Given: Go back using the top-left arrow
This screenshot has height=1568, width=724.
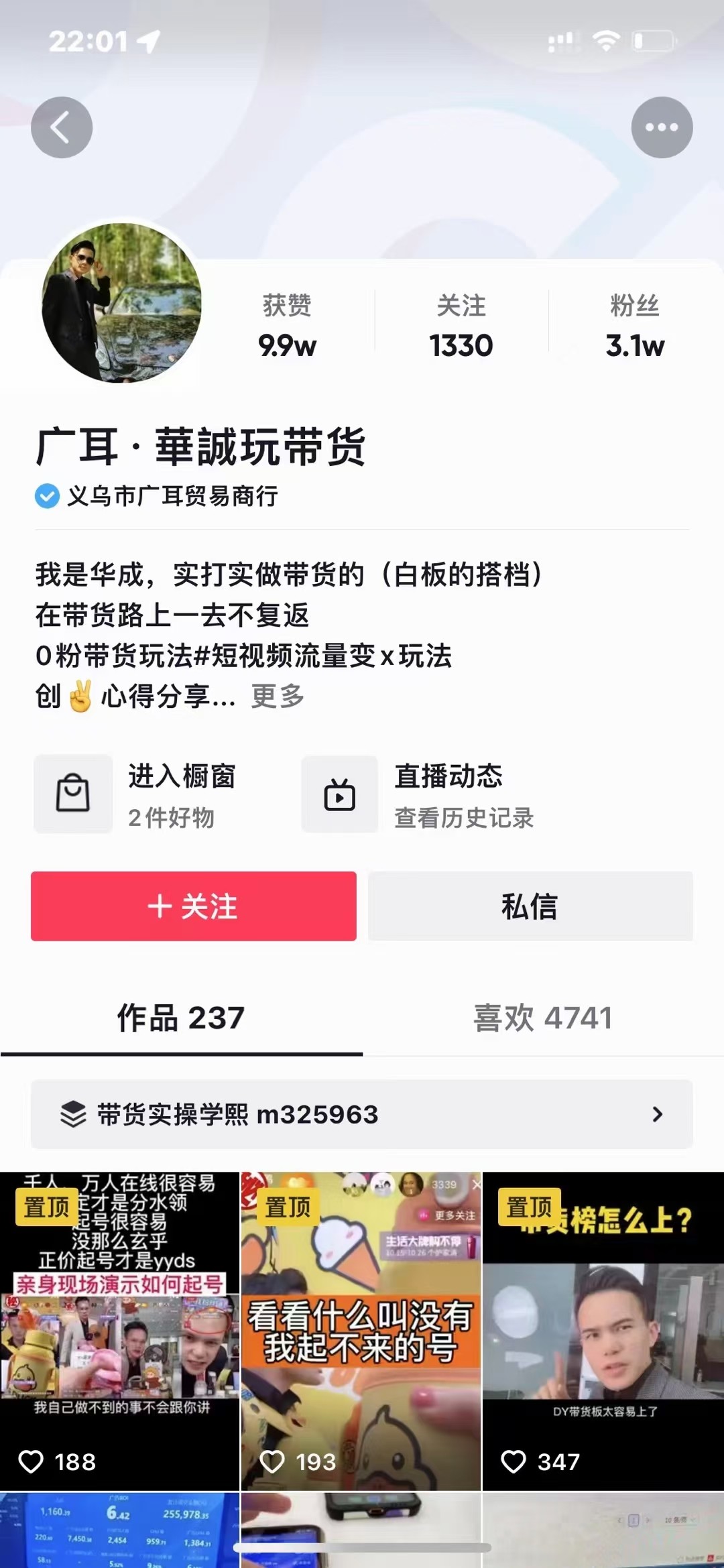Looking at the screenshot, I should tap(62, 127).
